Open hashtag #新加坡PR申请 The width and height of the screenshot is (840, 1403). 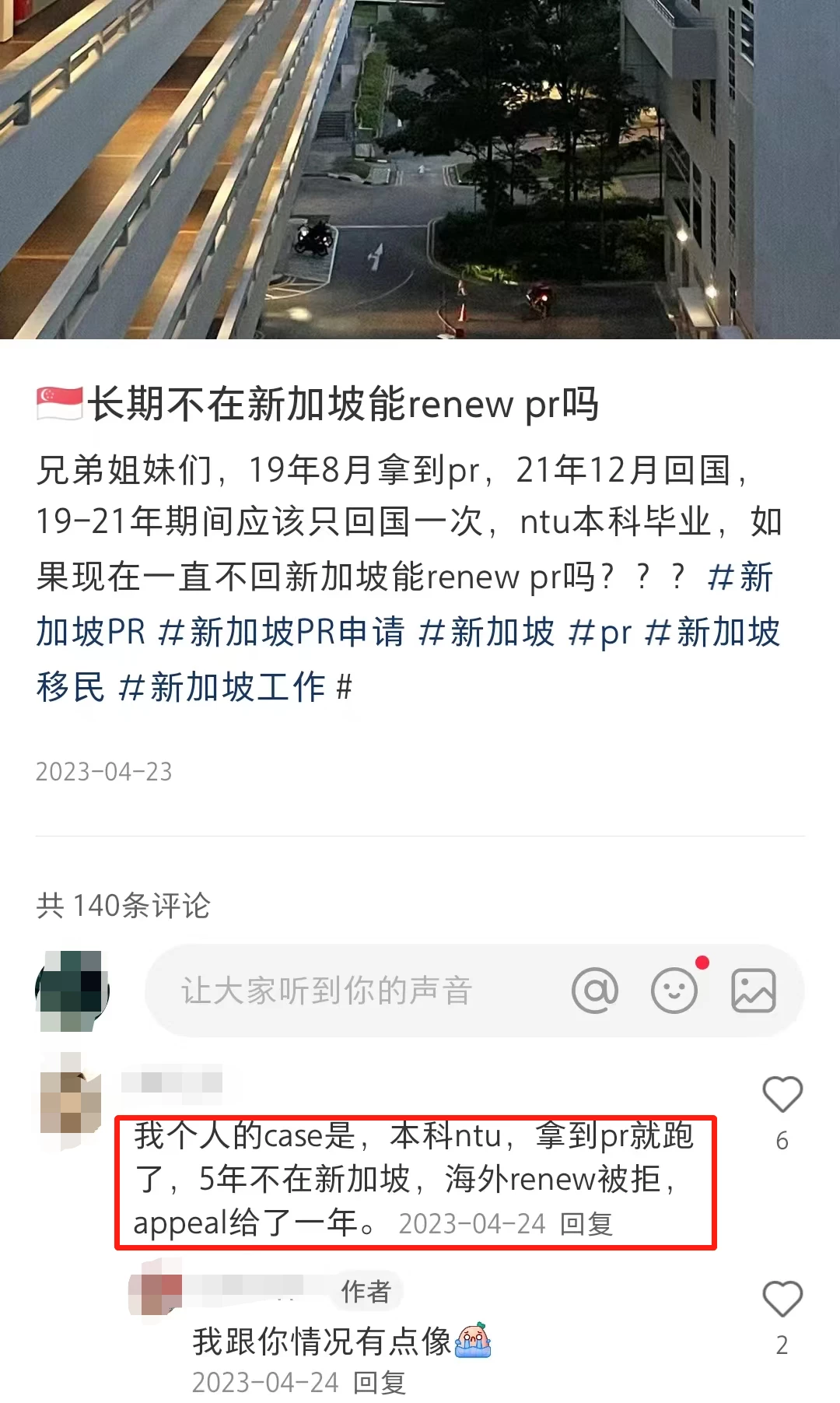(282, 632)
